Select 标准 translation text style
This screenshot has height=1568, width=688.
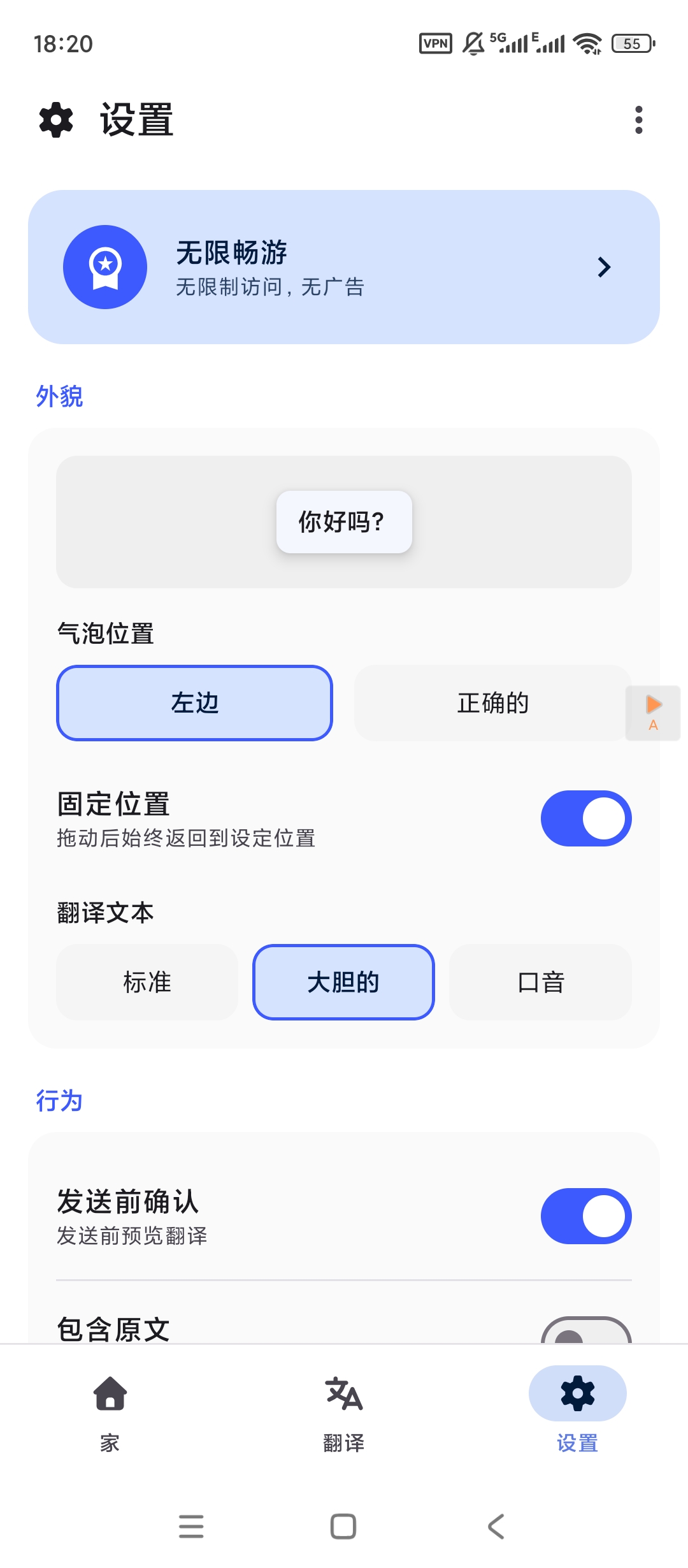click(147, 982)
